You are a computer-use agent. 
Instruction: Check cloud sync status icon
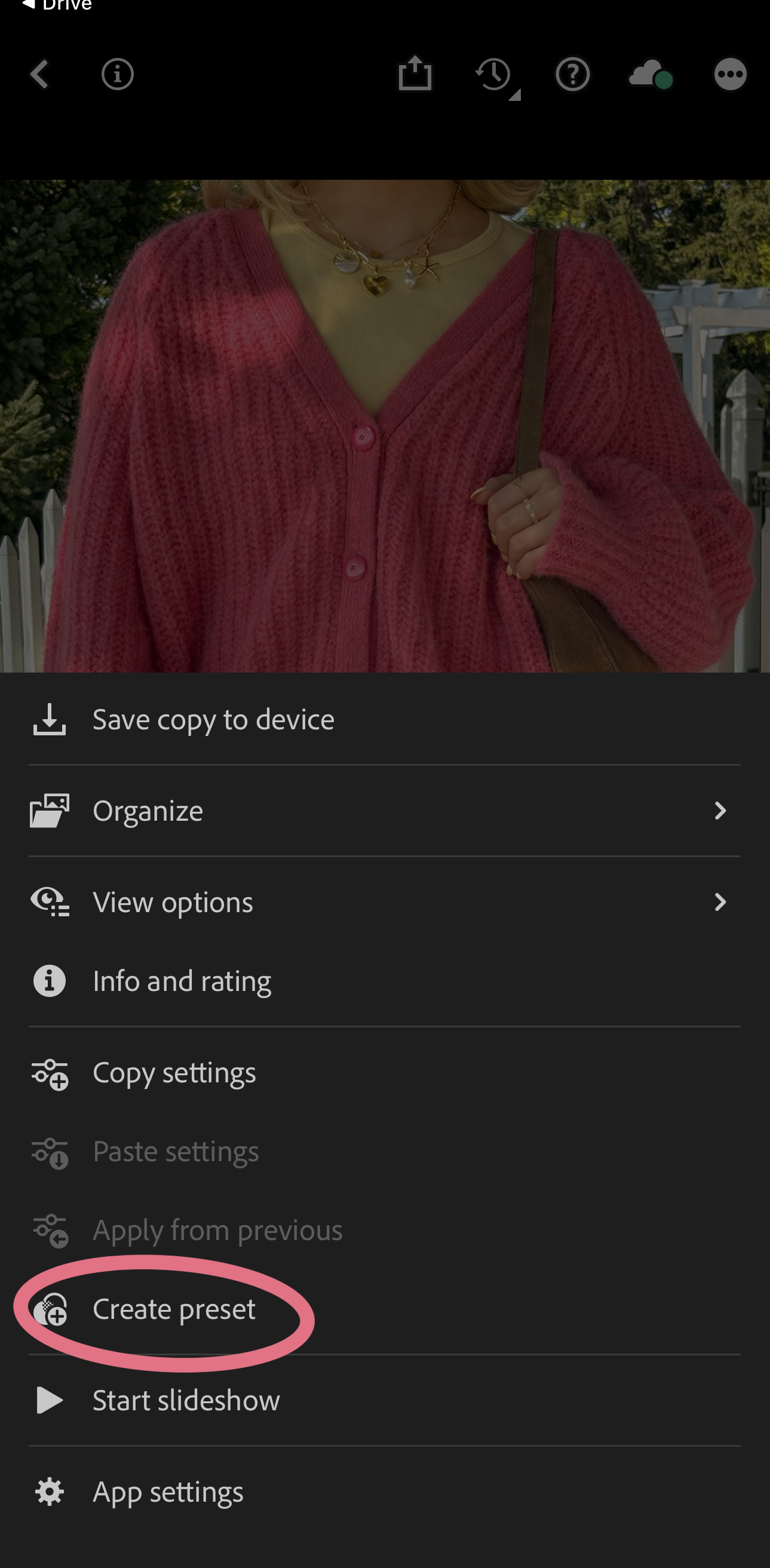(650, 74)
